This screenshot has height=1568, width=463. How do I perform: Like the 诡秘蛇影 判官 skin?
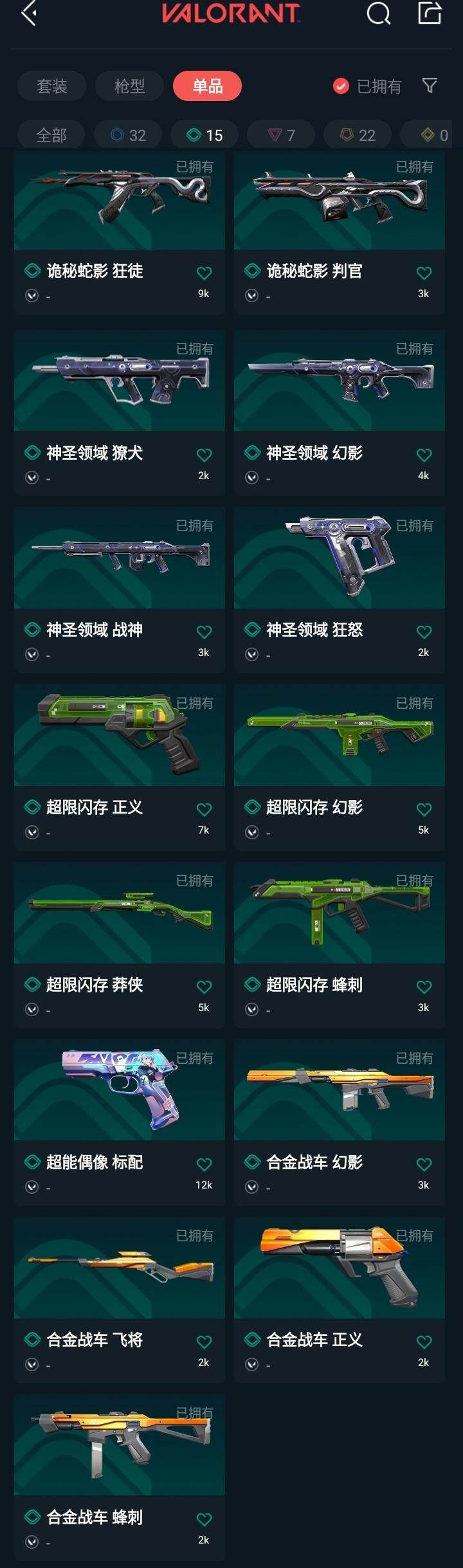(424, 273)
